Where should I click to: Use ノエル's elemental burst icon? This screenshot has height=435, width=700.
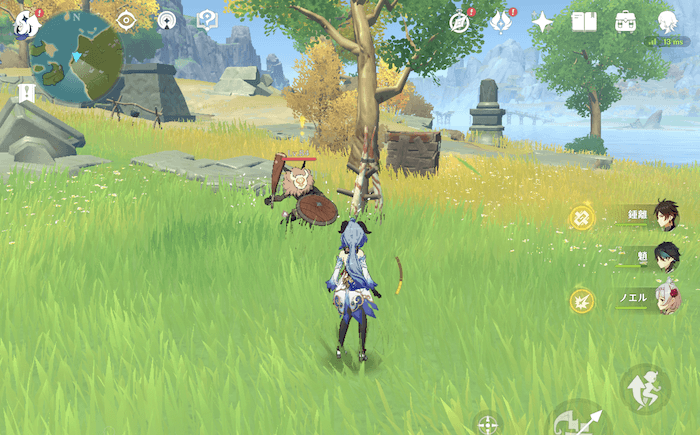click(582, 299)
